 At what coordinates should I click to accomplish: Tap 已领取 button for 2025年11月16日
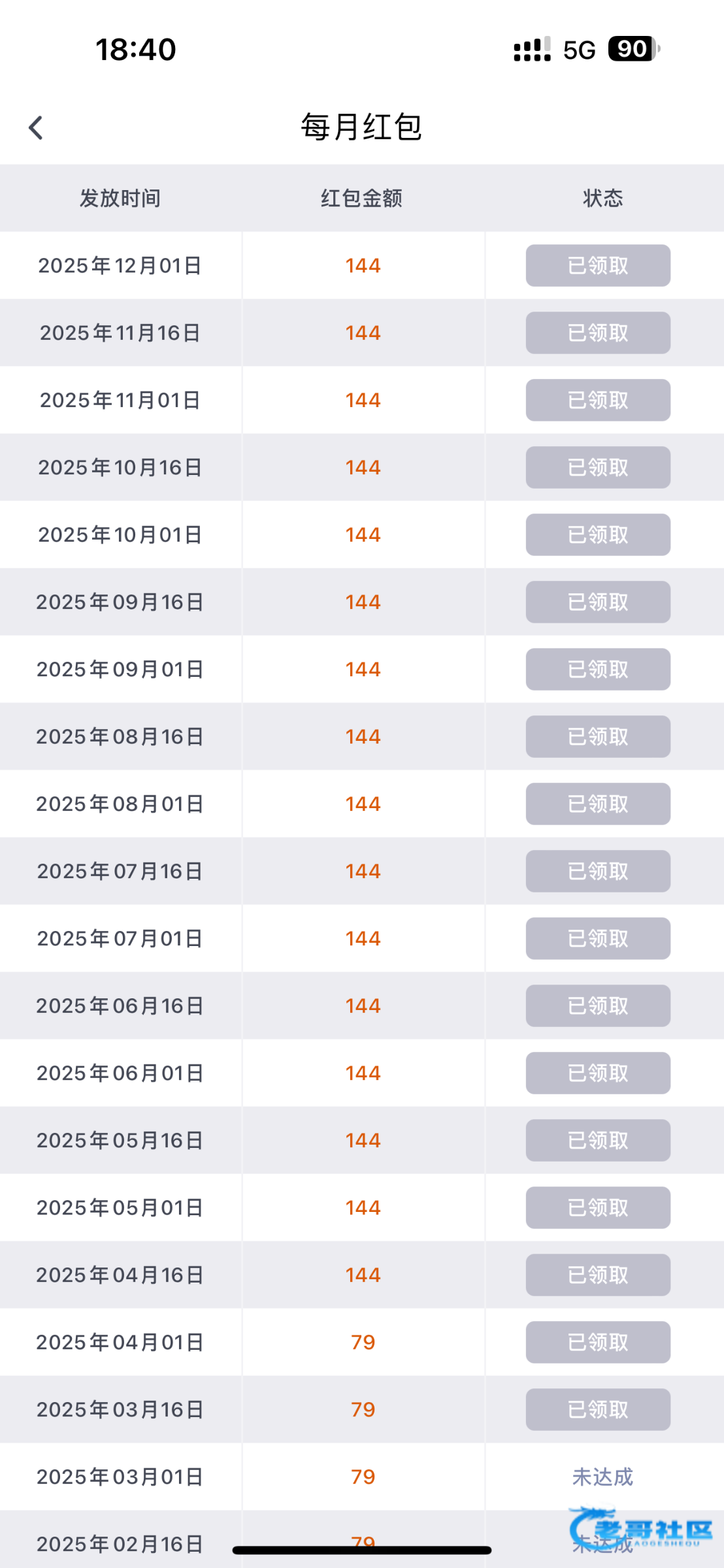pyautogui.click(x=598, y=333)
